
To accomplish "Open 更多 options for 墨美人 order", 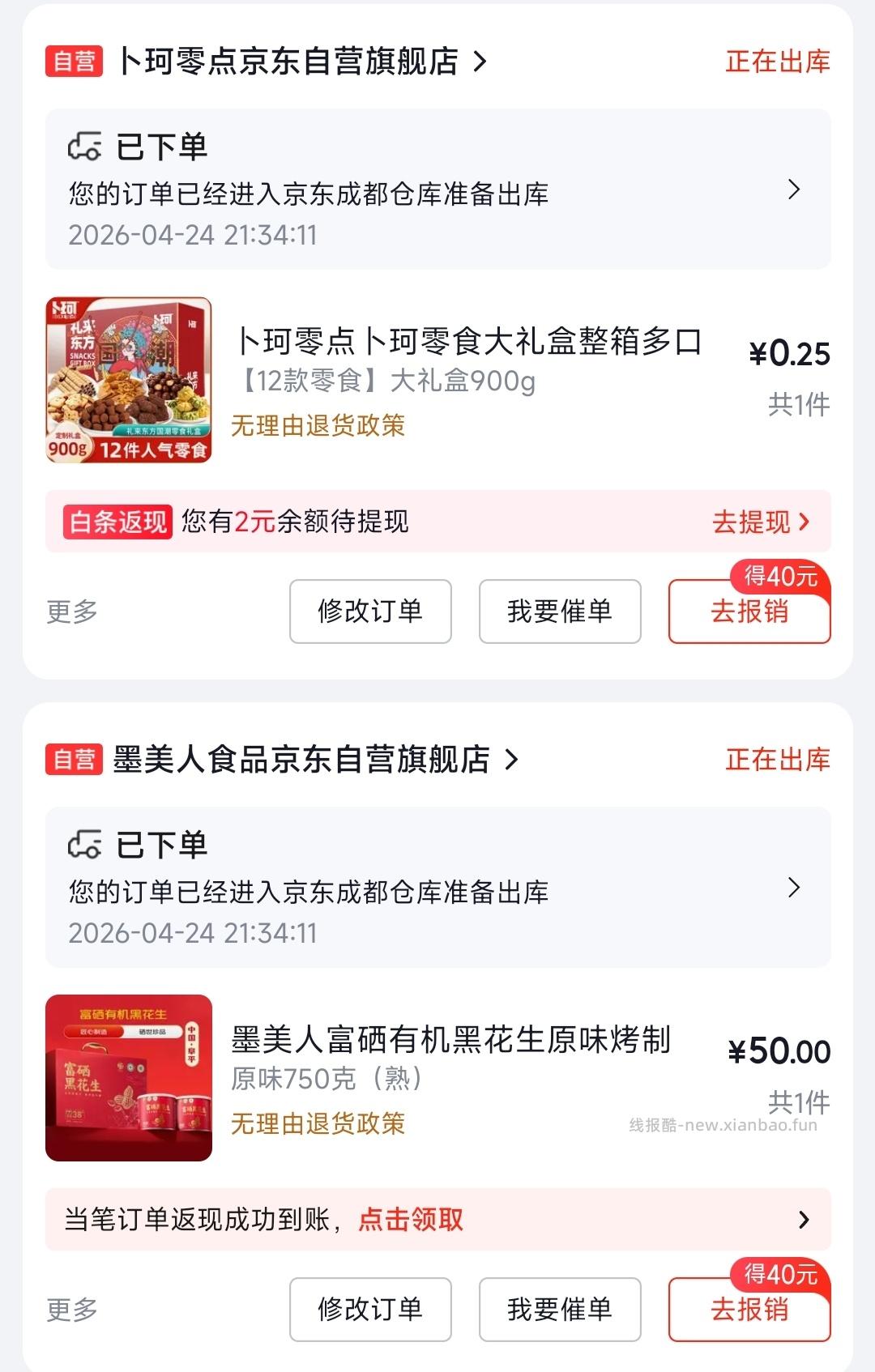I will (x=72, y=1310).
